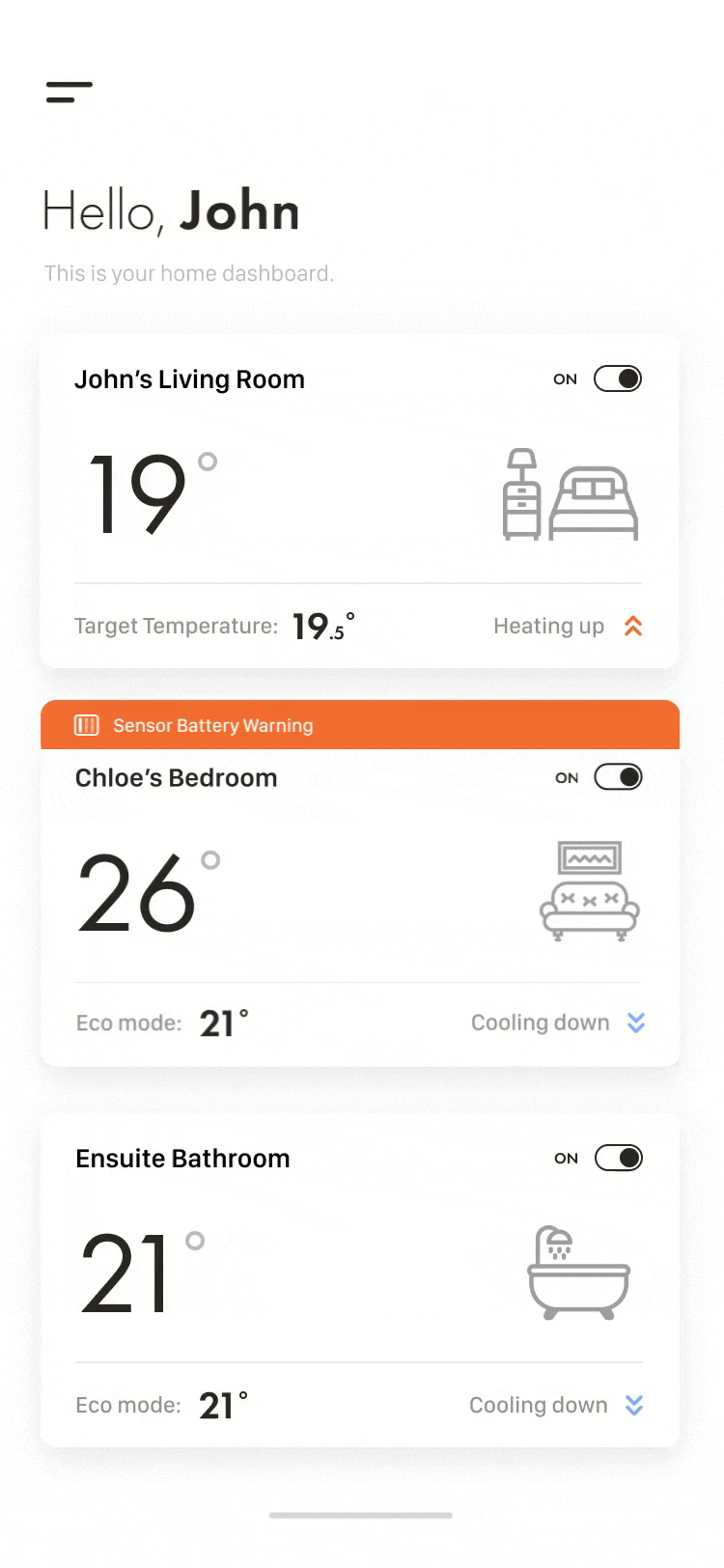Open the hamburger drawer menu

coord(70,92)
